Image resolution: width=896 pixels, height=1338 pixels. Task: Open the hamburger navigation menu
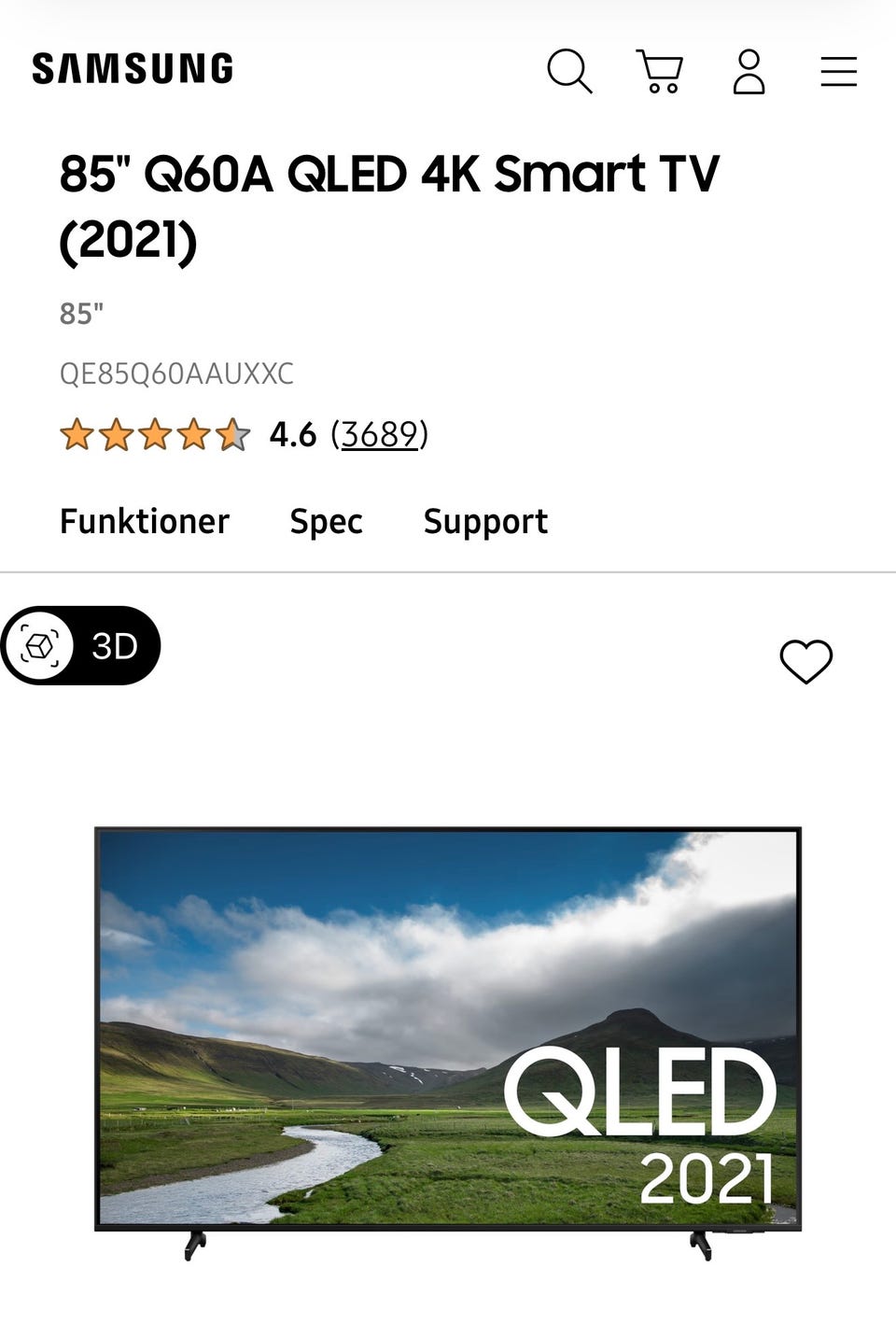(837, 71)
